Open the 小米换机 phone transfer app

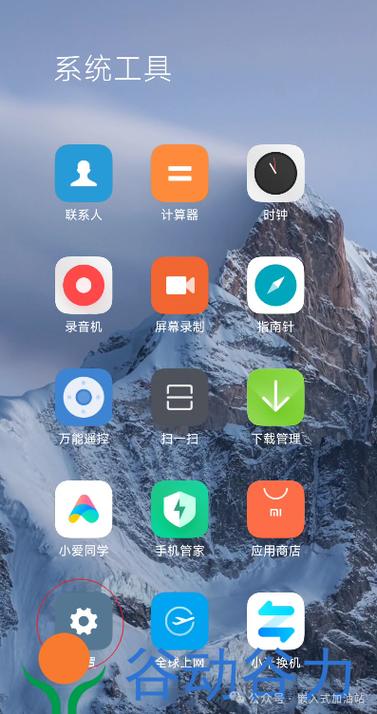coord(275,621)
